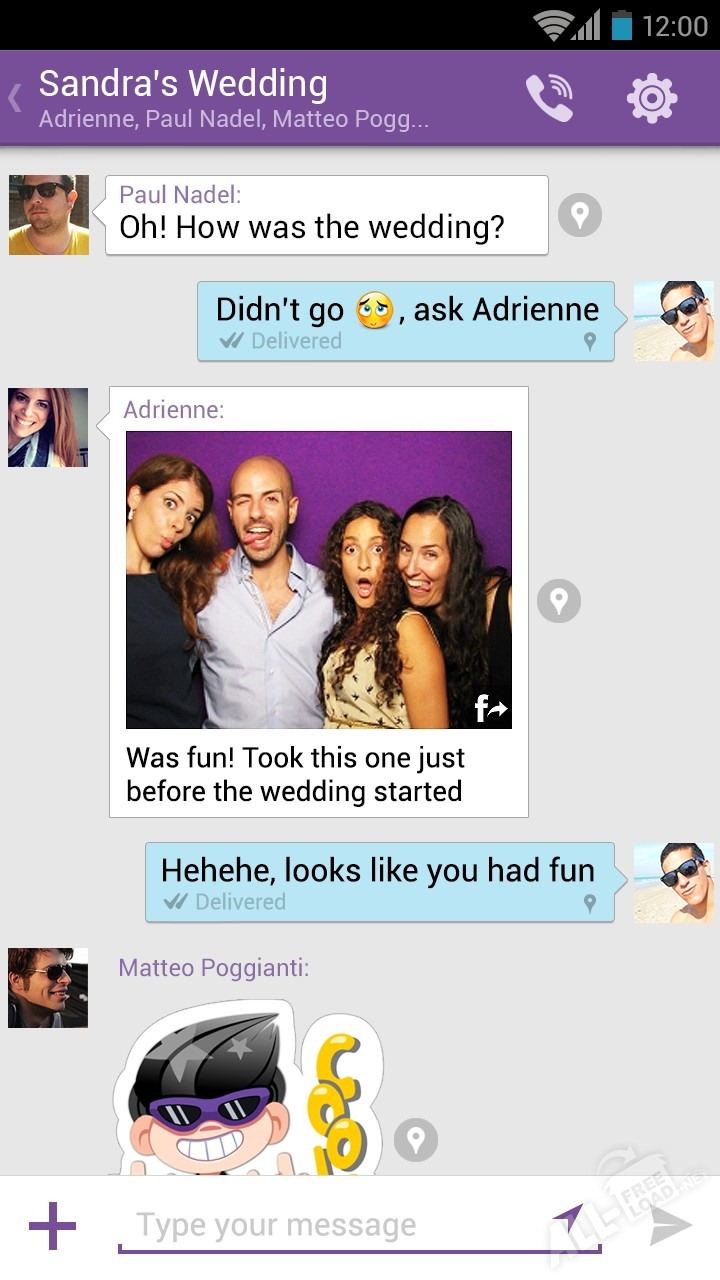720x1280 pixels.
Task: Share Adrienne's photo to Facebook
Action: pyautogui.click(x=490, y=709)
